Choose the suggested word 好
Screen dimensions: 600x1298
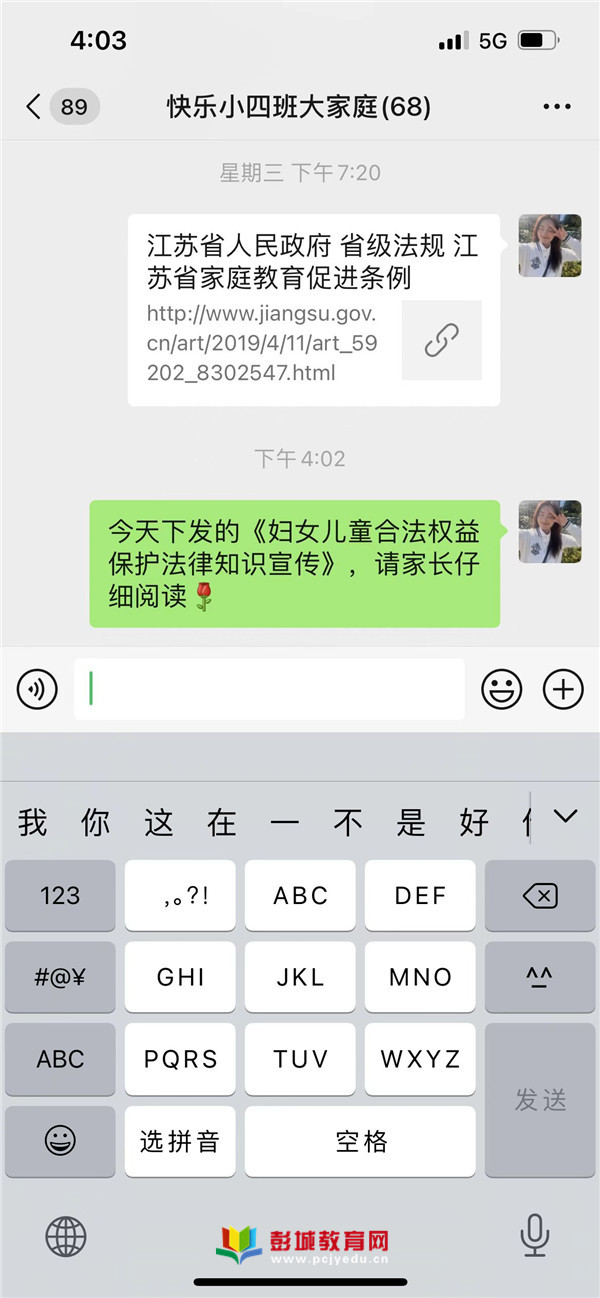point(473,823)
